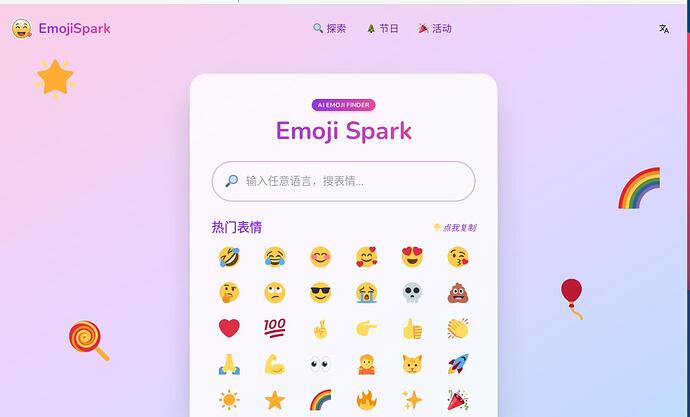Viewport: 690px width, 417px height.
Task: Copy the tears of joy emoji
Action: click(x=275, y=257)
